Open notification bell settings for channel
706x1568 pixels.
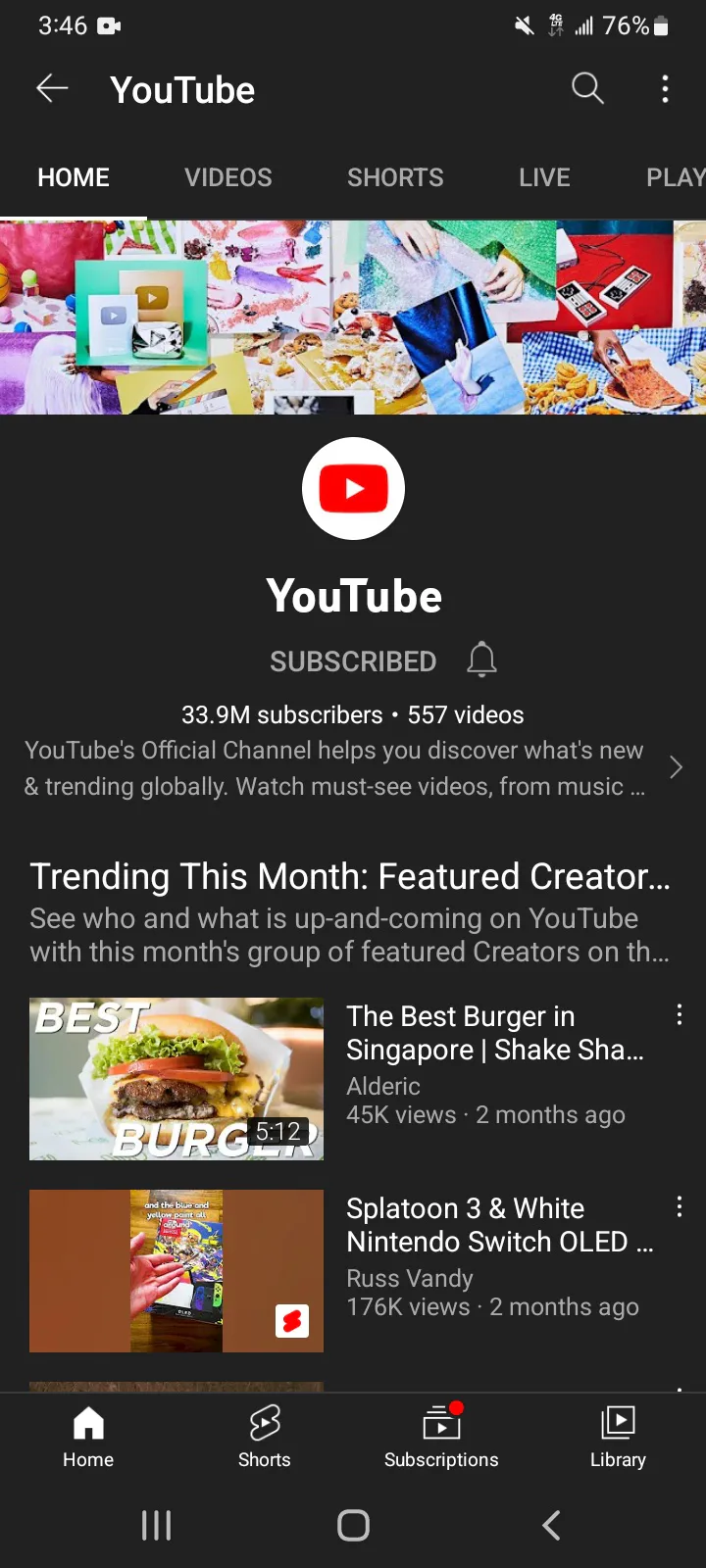[481, 661]
